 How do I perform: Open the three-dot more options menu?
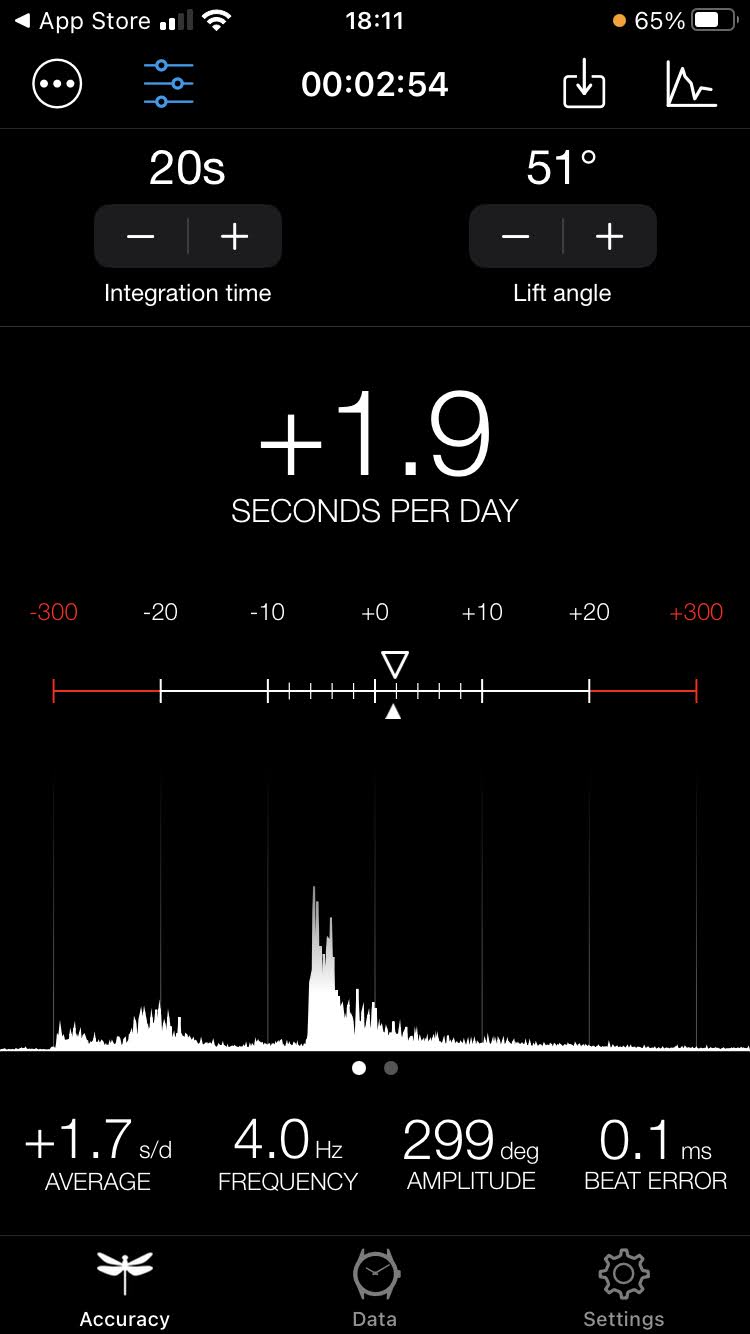[x=57, y=84]
